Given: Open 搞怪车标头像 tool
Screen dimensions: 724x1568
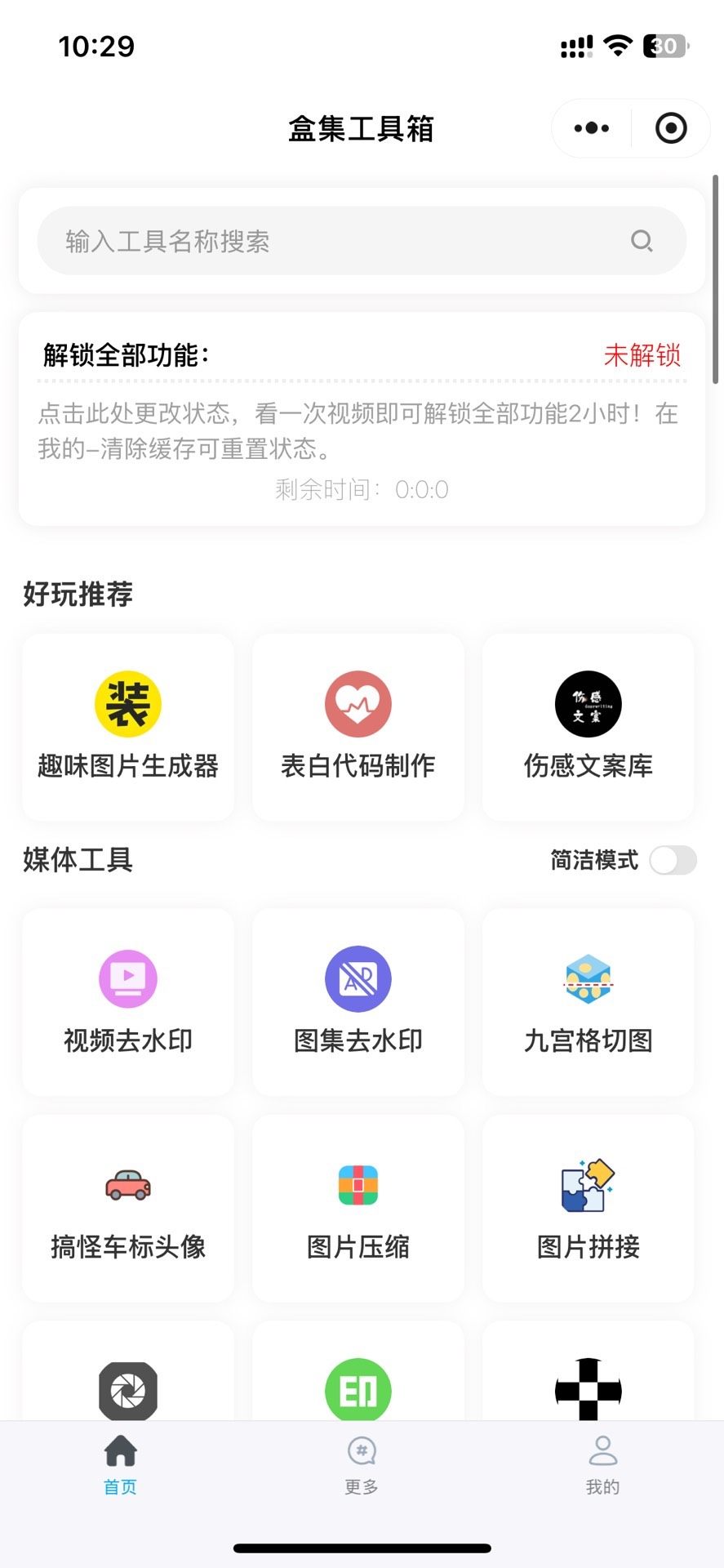Looking at the screenshot, I should point(128,1209).
